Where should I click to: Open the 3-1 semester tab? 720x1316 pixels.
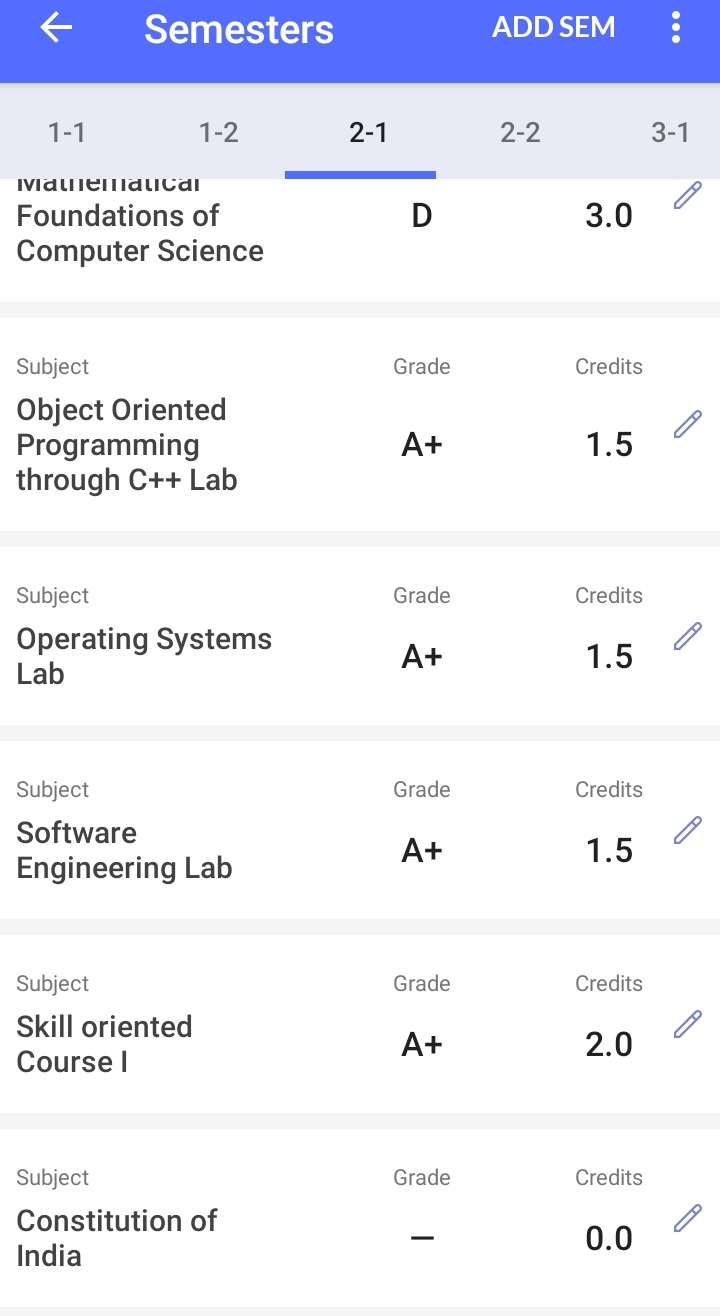coord(670,132)
